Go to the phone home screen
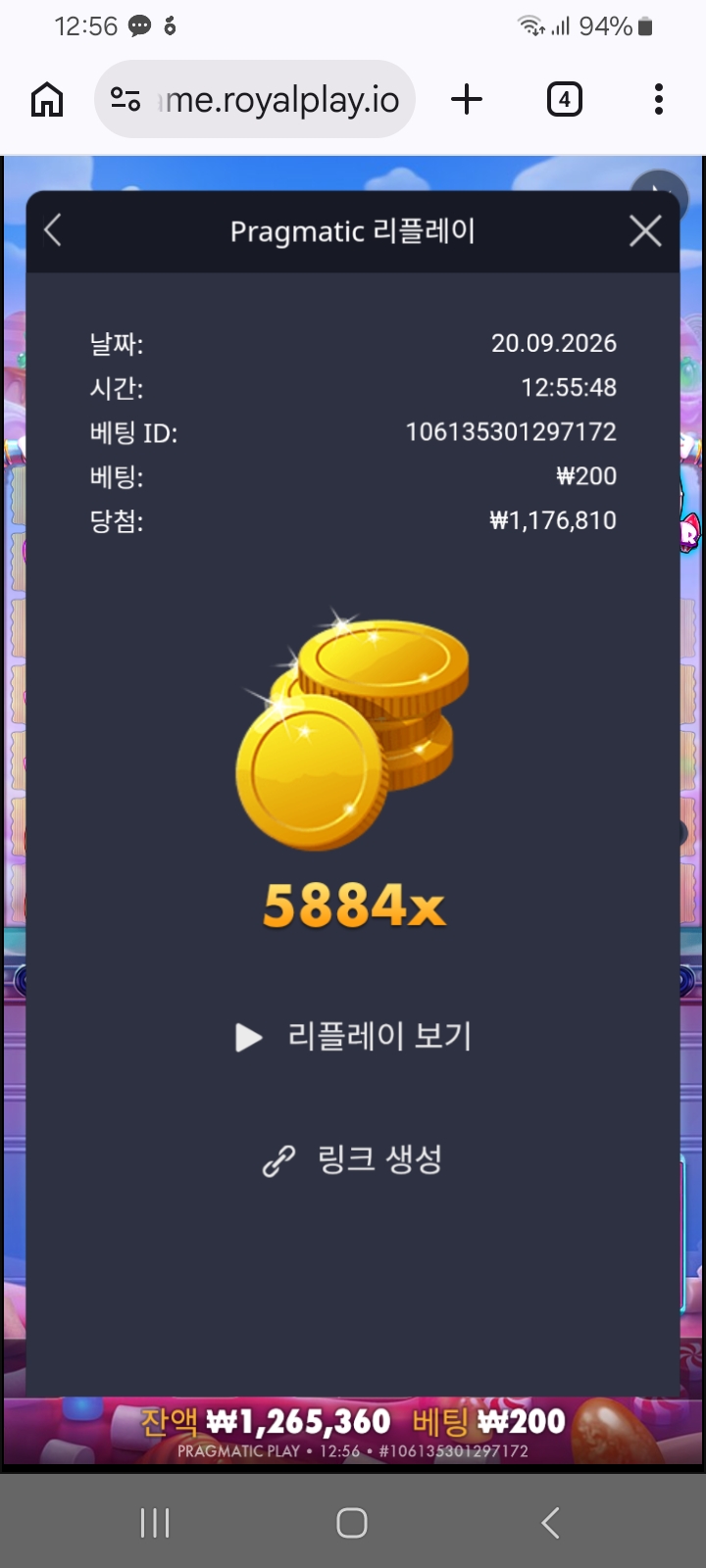The image size is (706, 1568). pyautogui.click(x=352, y=1523)
